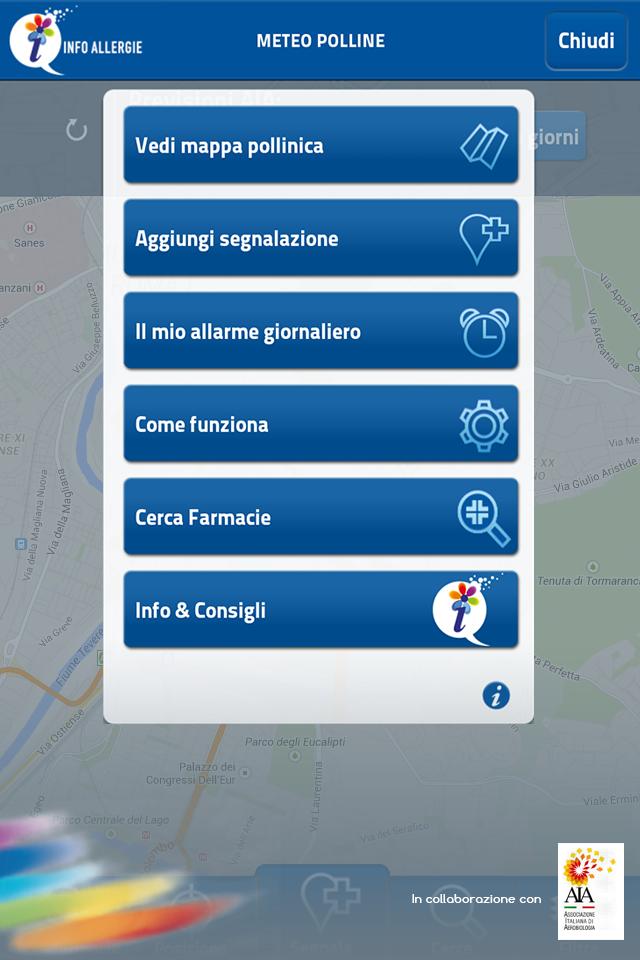Select Aggiungi segnalazione
Screen dimensions: 640x960
pos(320,239)
